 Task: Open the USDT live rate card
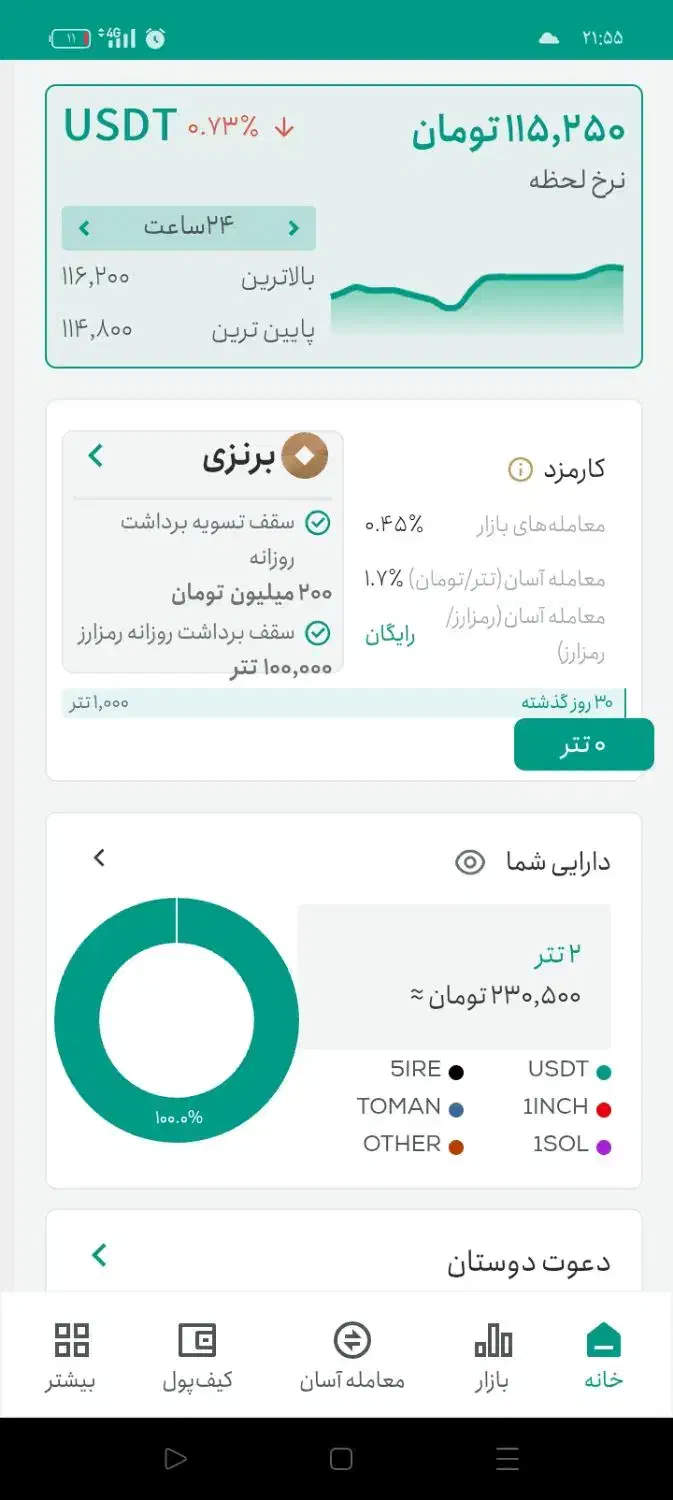[x=344, y=227]
